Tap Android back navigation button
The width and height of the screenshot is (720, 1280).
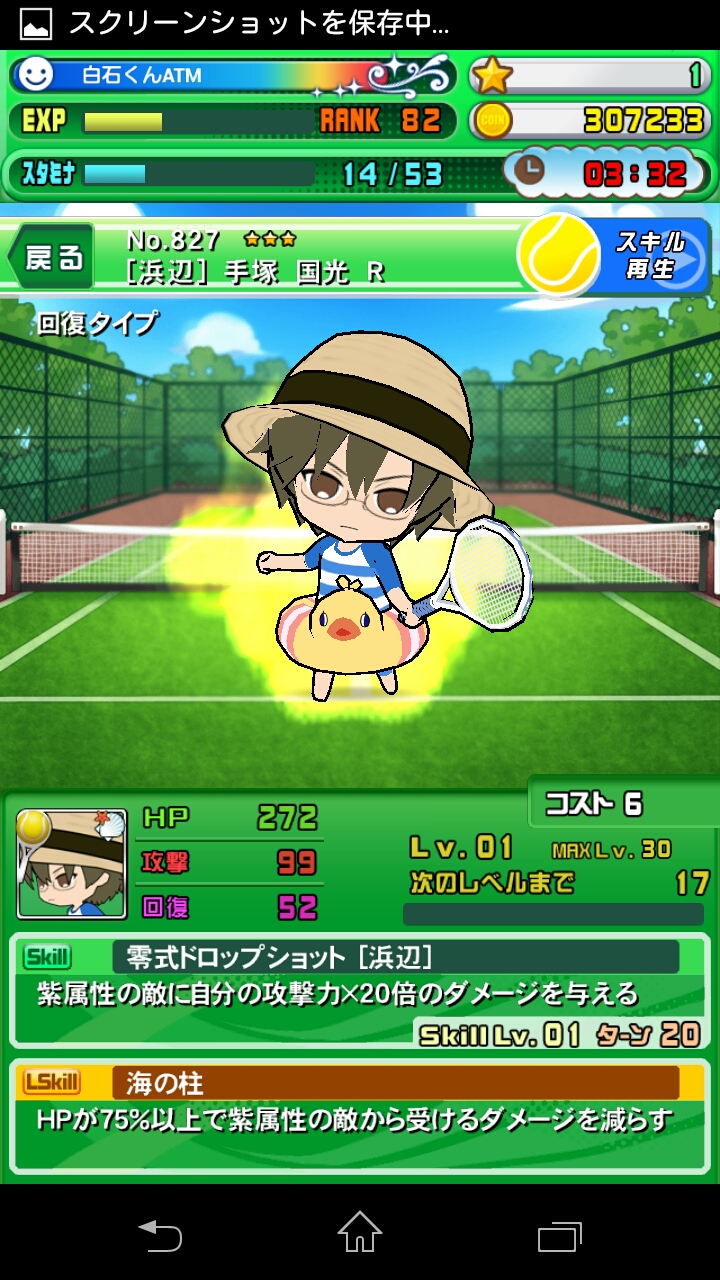(x=160, y=1236)
